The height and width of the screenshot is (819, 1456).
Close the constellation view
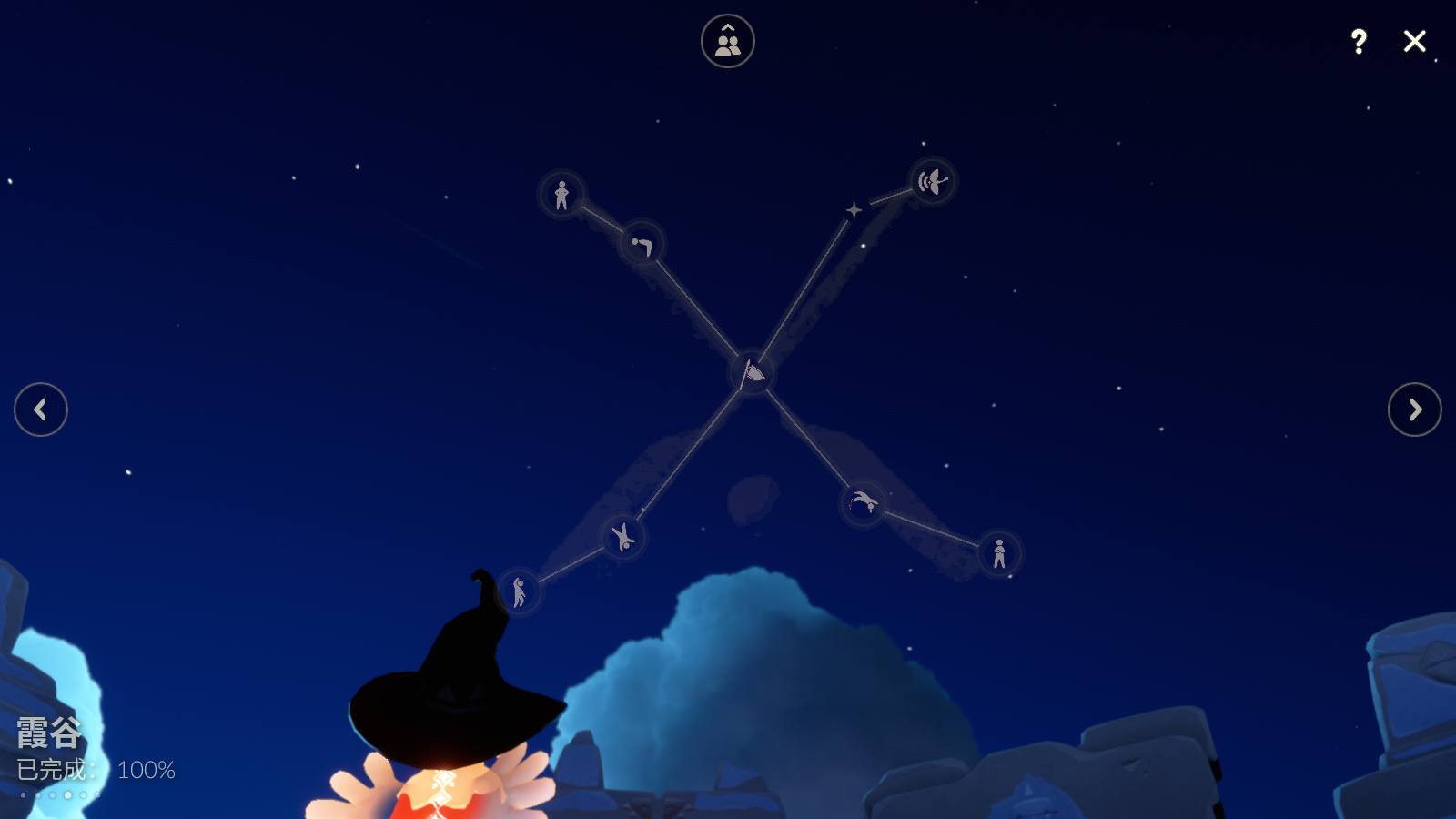[1414, 41]
